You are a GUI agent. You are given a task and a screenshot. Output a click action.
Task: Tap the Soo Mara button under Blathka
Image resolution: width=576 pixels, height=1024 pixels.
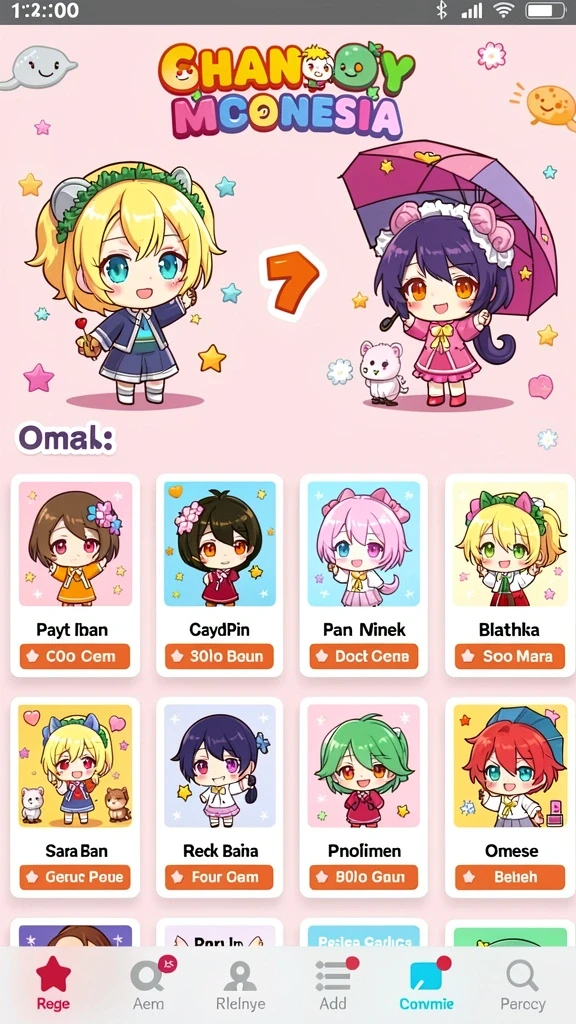(x=509, y=656)
